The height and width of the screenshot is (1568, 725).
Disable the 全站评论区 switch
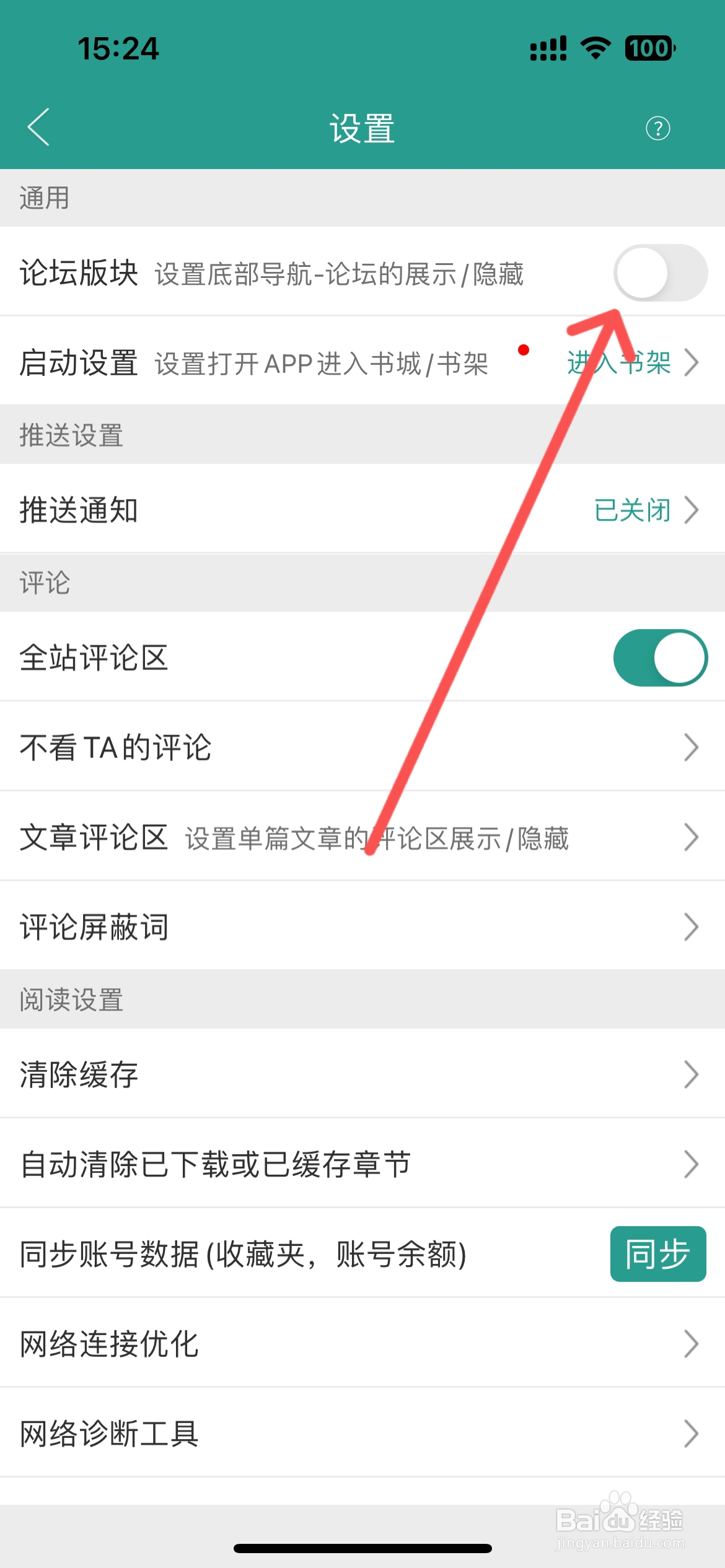click(661, 656)
